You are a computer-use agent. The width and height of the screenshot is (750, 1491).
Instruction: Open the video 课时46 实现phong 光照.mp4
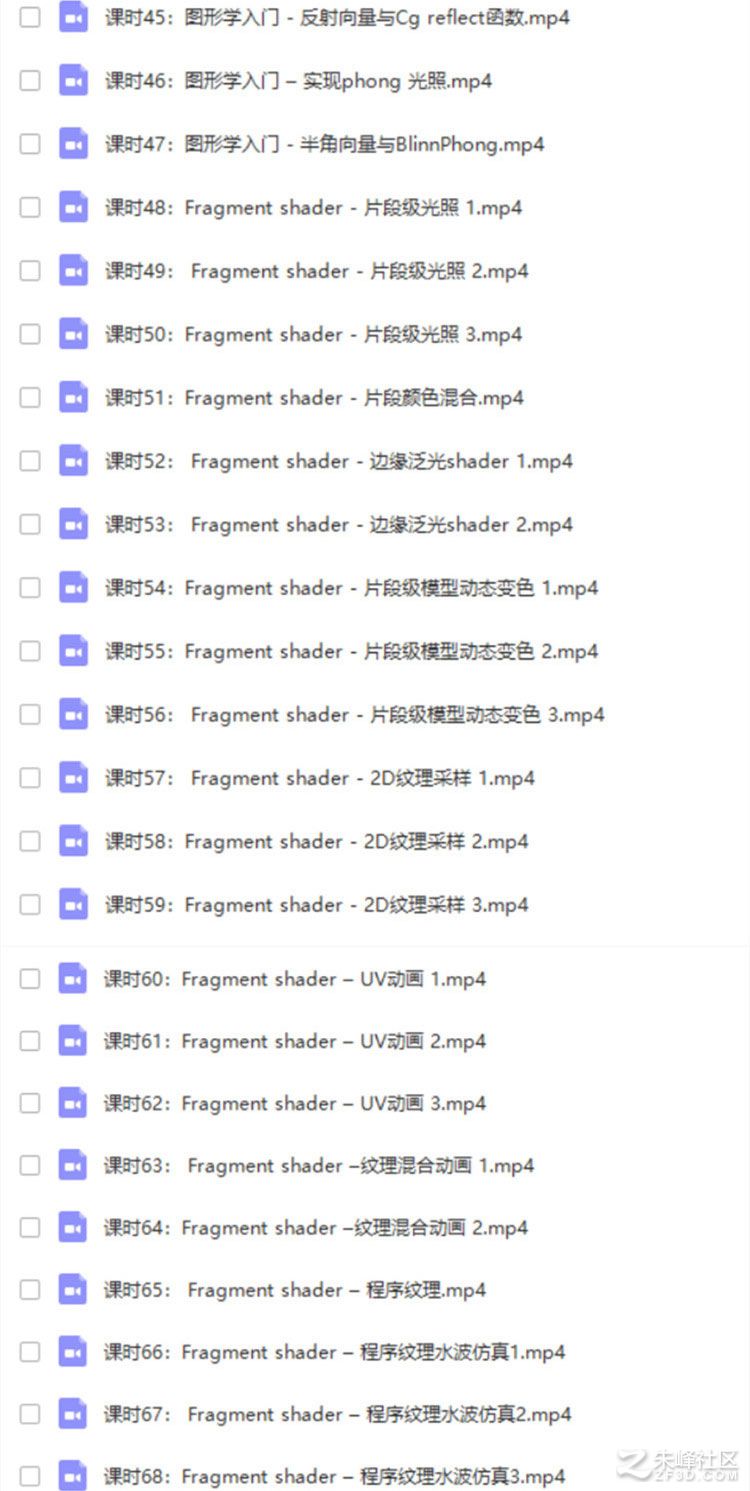tap(298, 81)
